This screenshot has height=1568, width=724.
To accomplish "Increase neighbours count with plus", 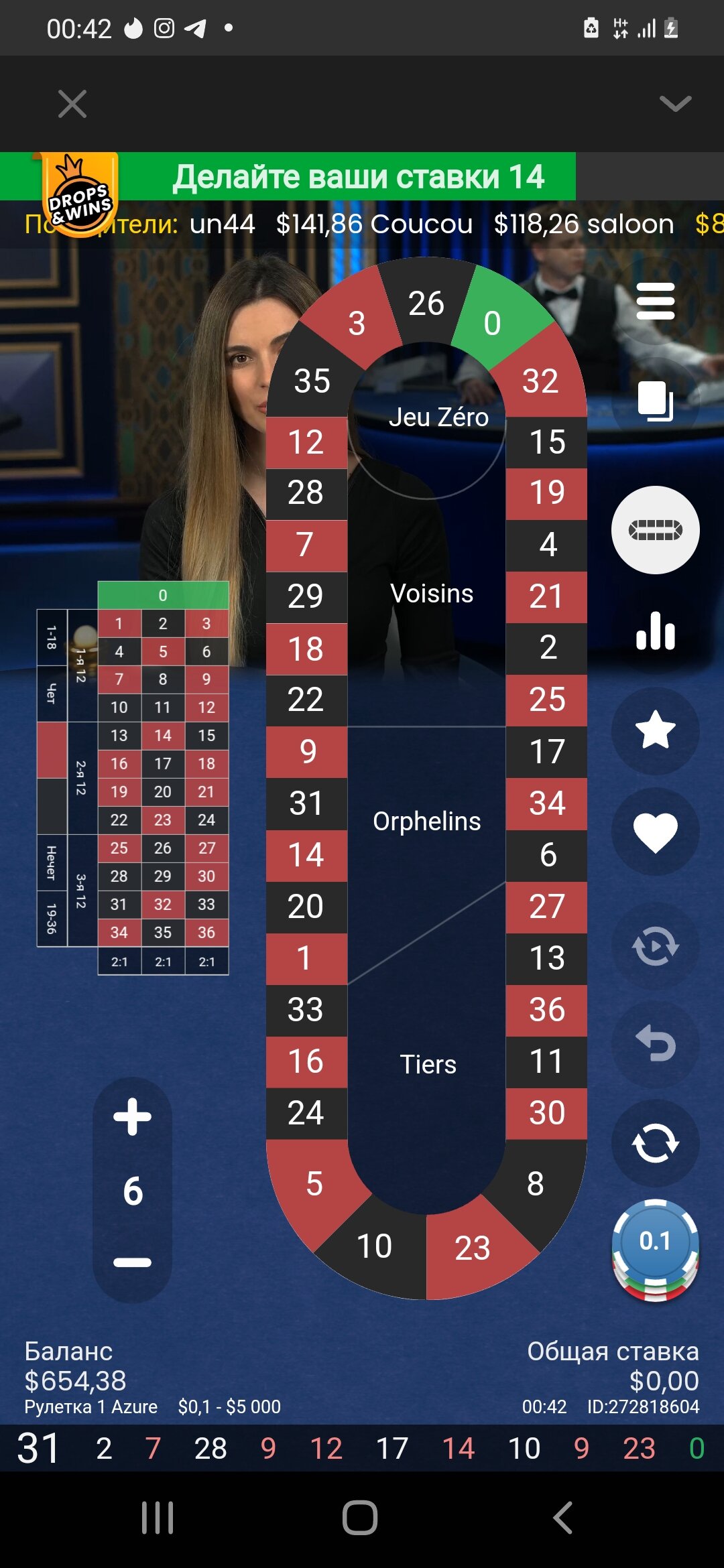I will pyautogui.click(x=132, y=1117).
